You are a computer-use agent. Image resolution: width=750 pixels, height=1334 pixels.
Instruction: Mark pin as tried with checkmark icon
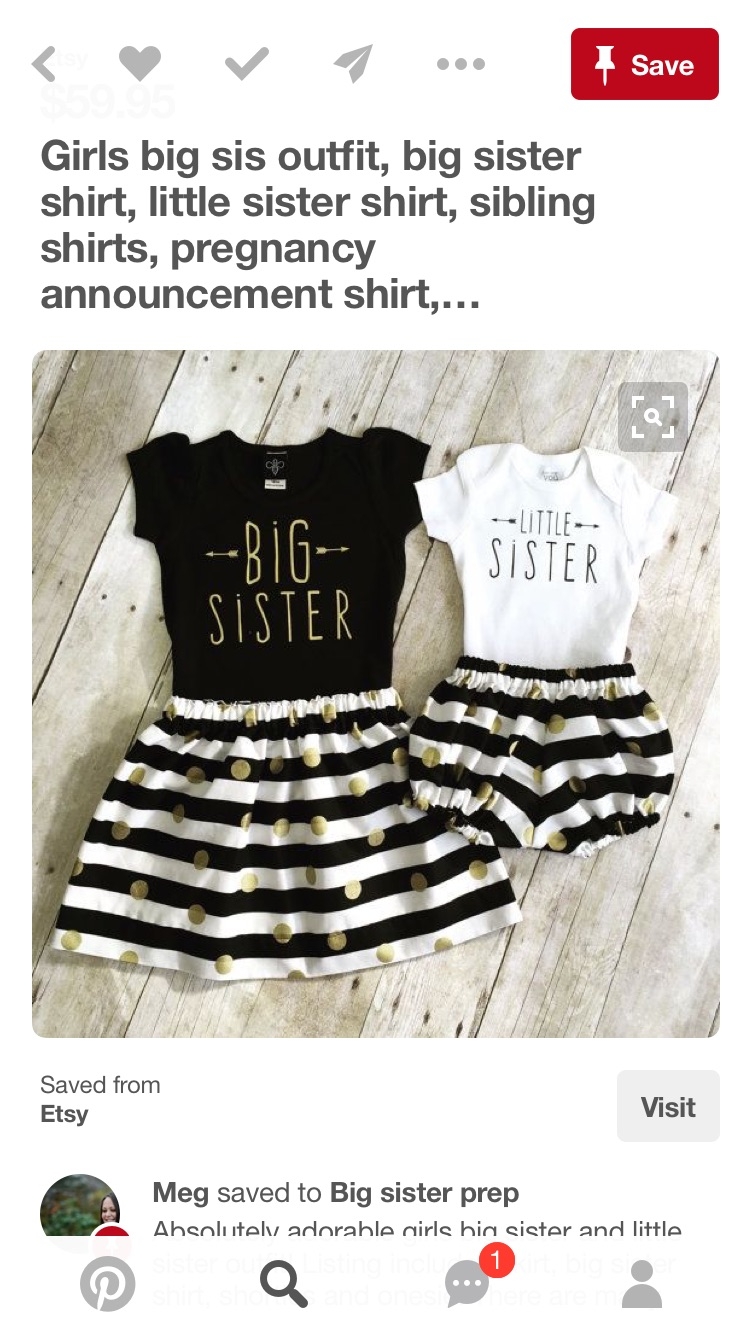pyautogui.click(x=246, y=64)
